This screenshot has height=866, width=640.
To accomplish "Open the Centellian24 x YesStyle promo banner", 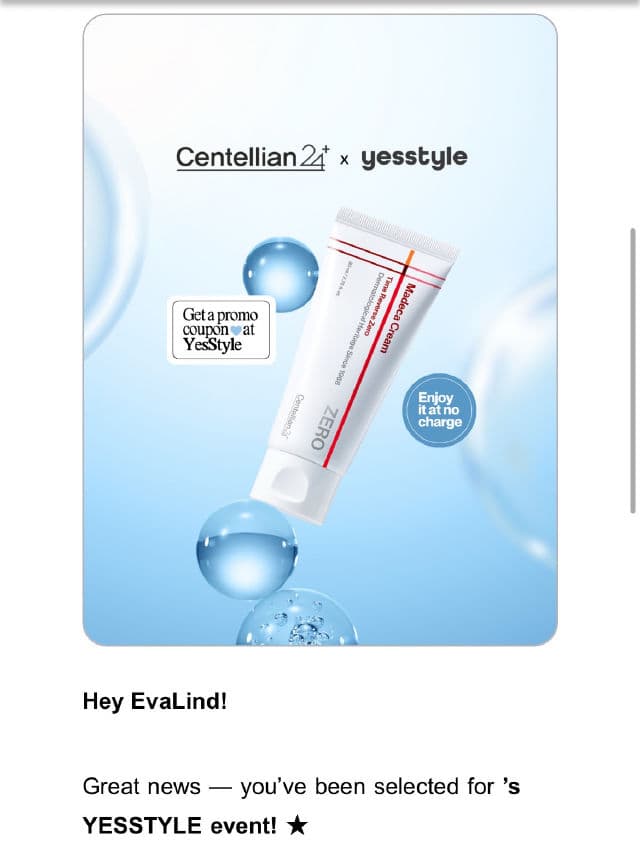I will click(x=320, y=330).
